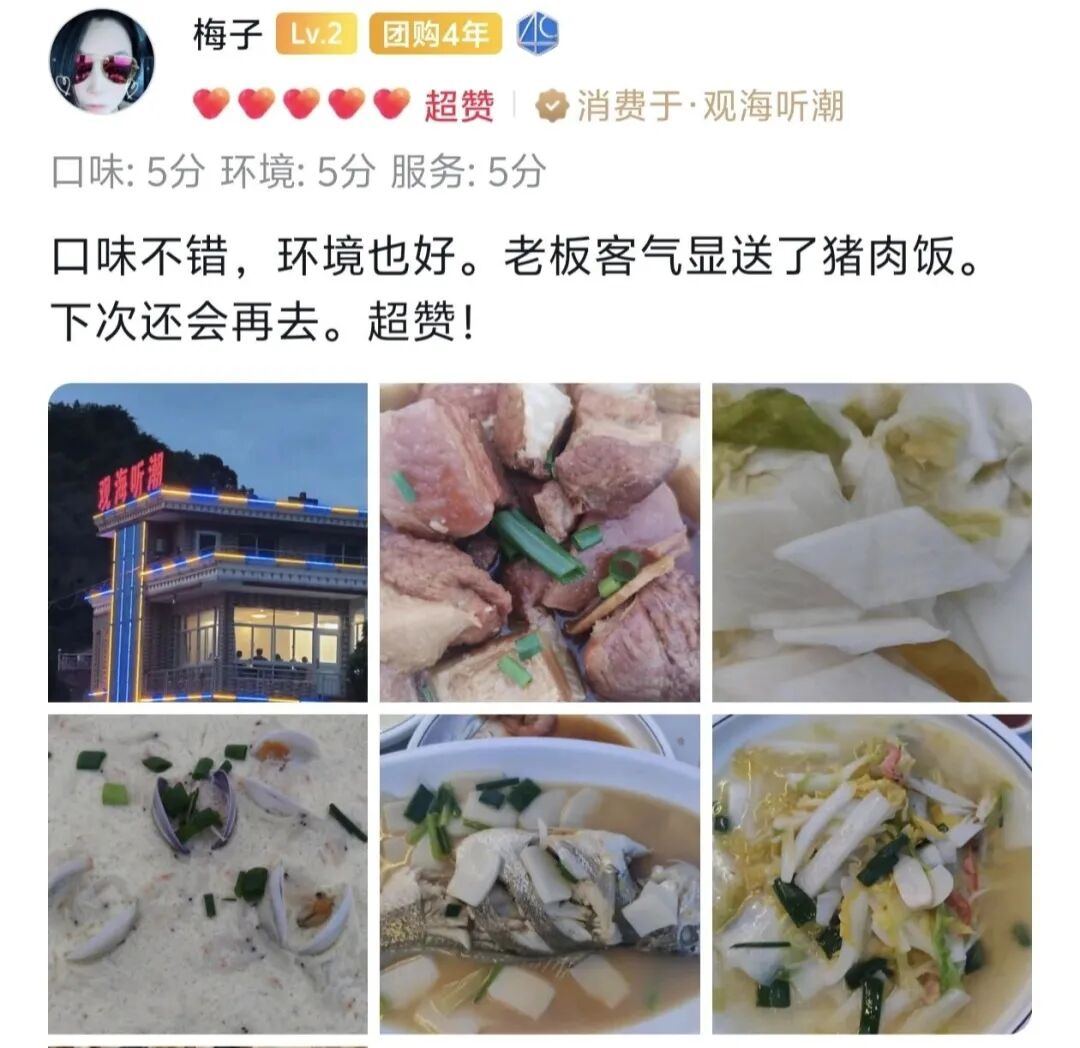Open the white radish slices photo
Screen dimensions: 1080x1048
coord(872,543)
